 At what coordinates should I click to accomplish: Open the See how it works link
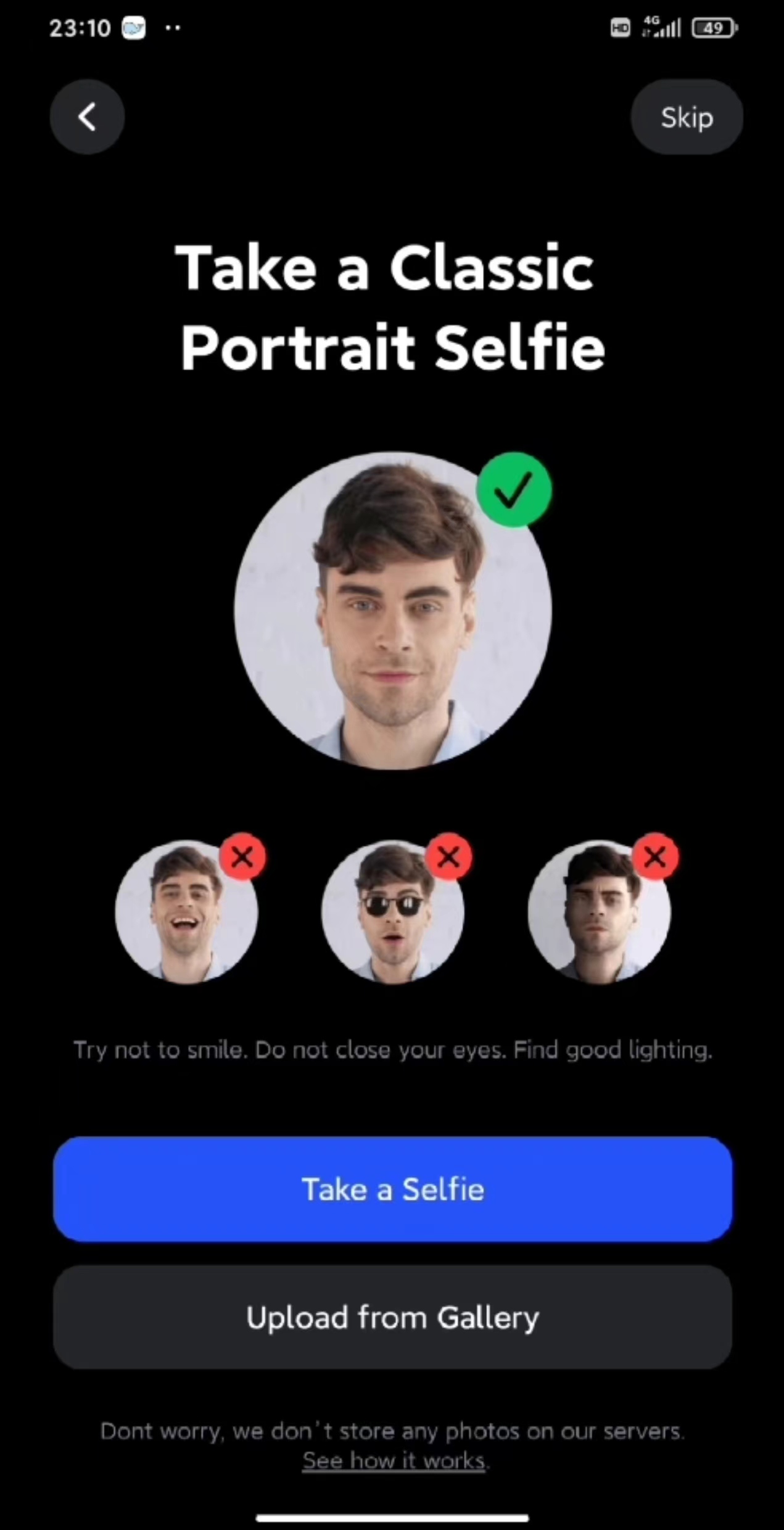tap(394, 1461)
